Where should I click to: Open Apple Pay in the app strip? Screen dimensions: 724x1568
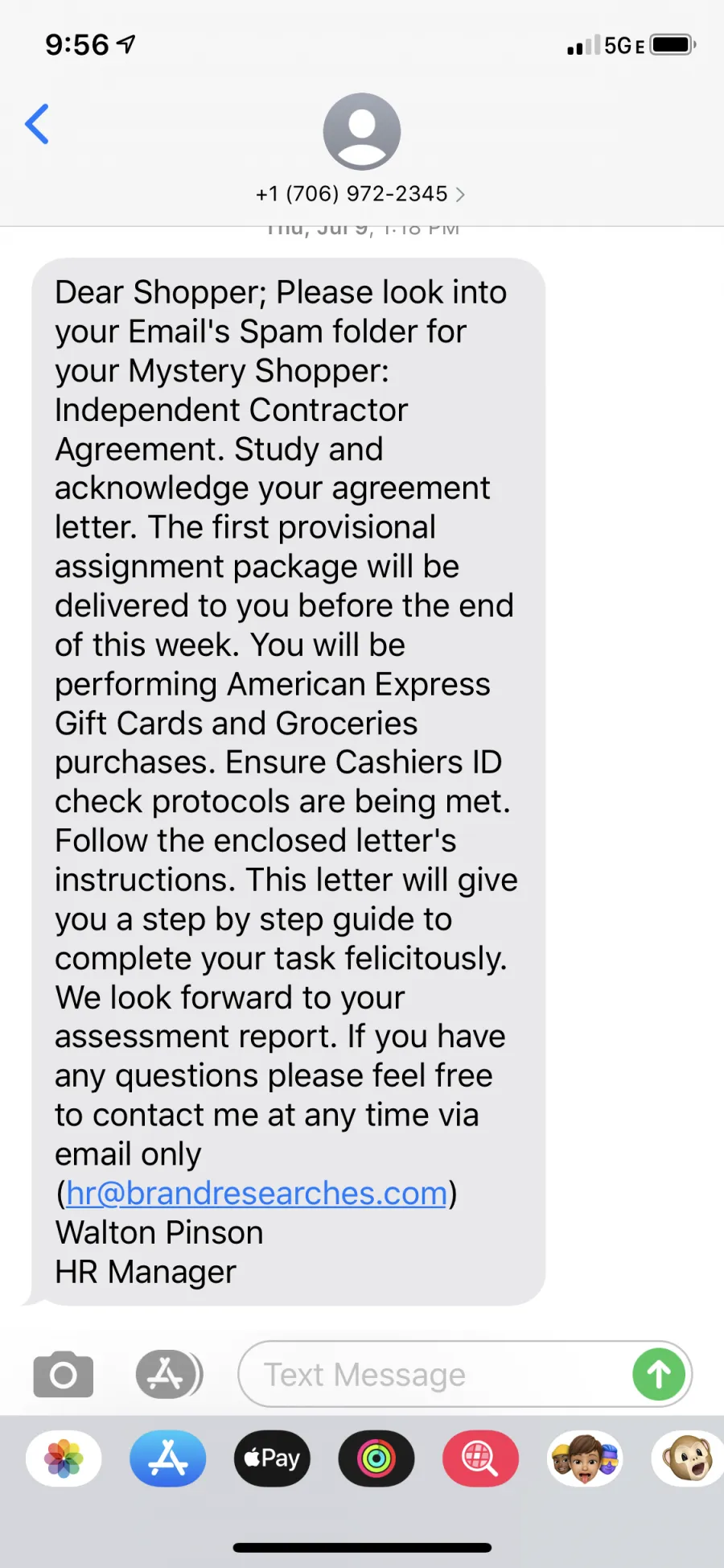(272, 1459)
